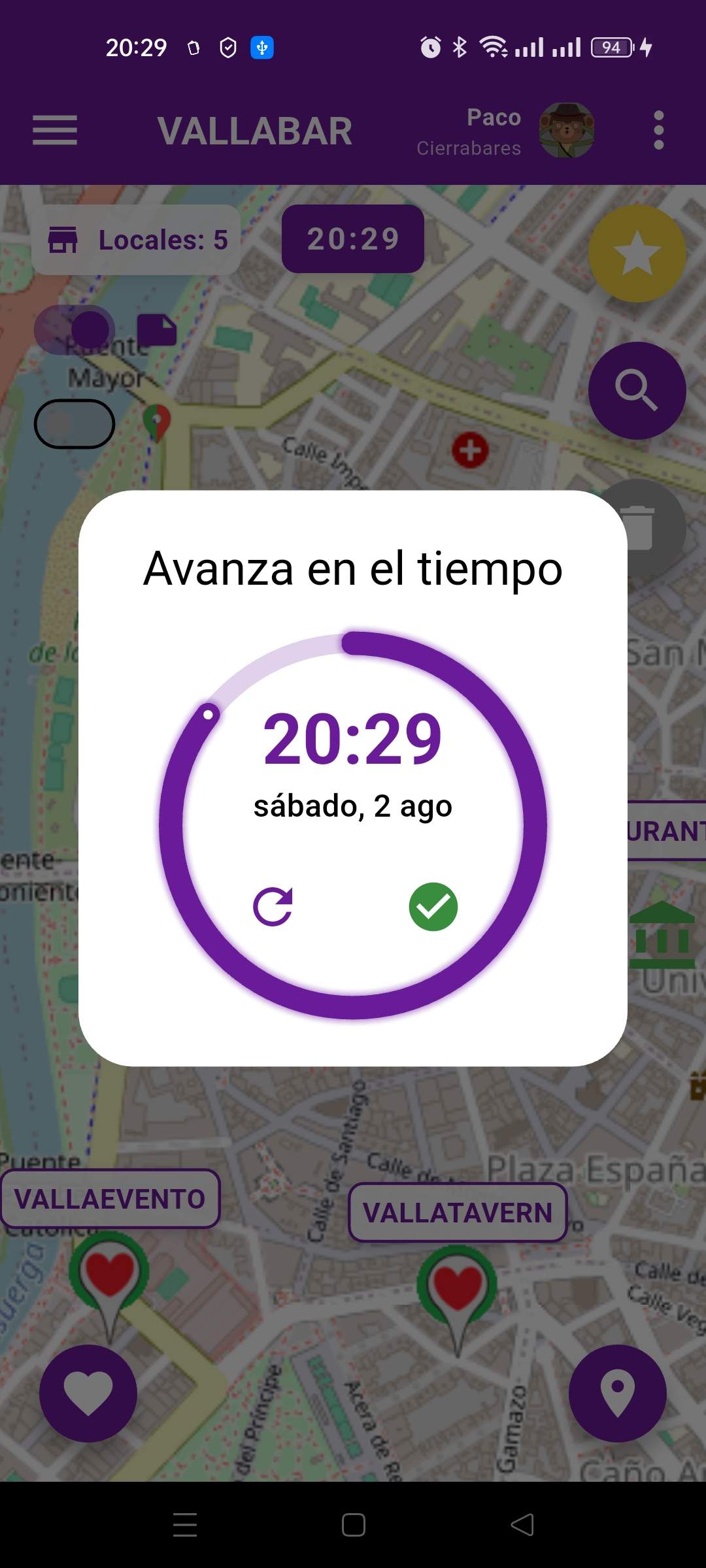Image resolution: width=706 pixels, height=1568 pixels.
Task: Tap the Cierrabares label under Paco
Action: (x=468, y=148)
